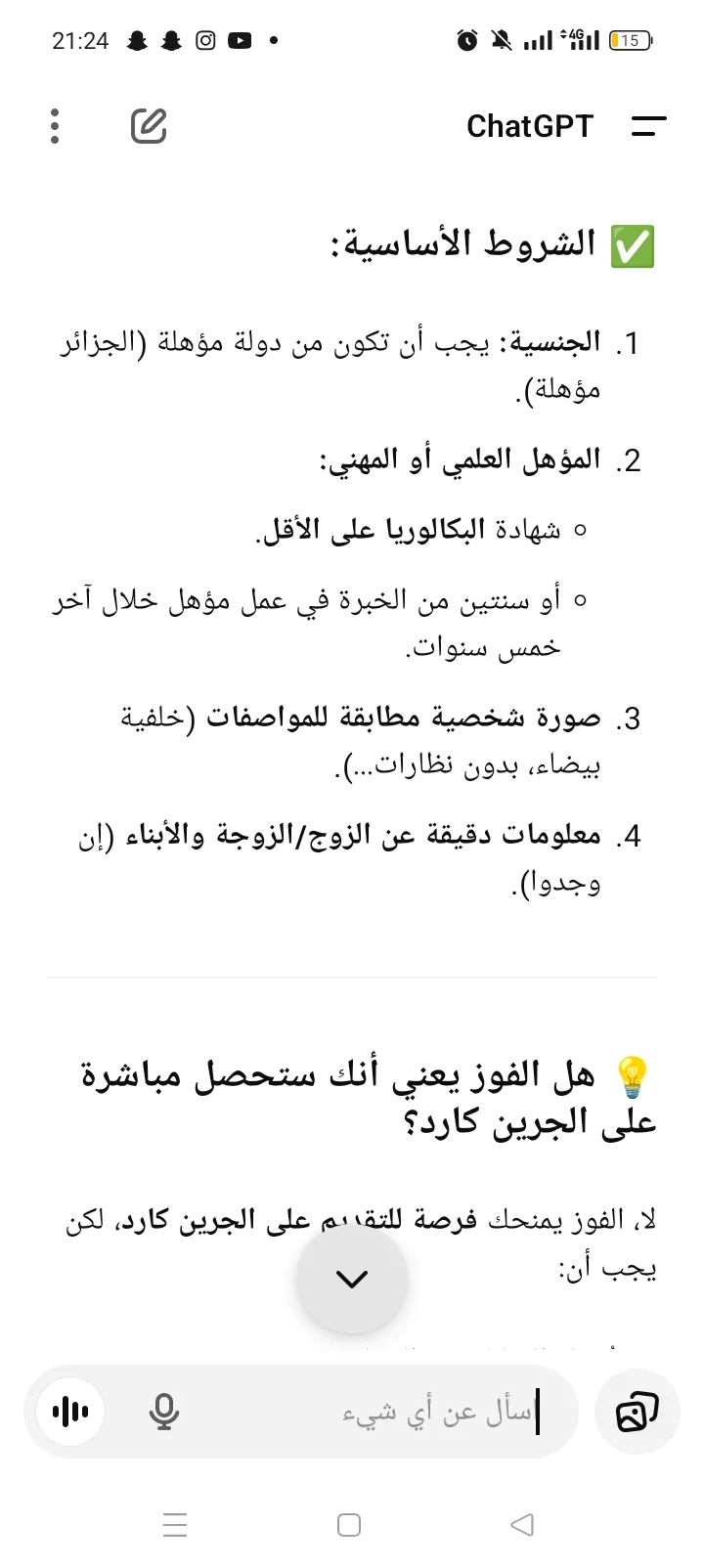Viewport: 704px width, 1568px height.
Task: Go to the home screen
Action: (349, 1524)
